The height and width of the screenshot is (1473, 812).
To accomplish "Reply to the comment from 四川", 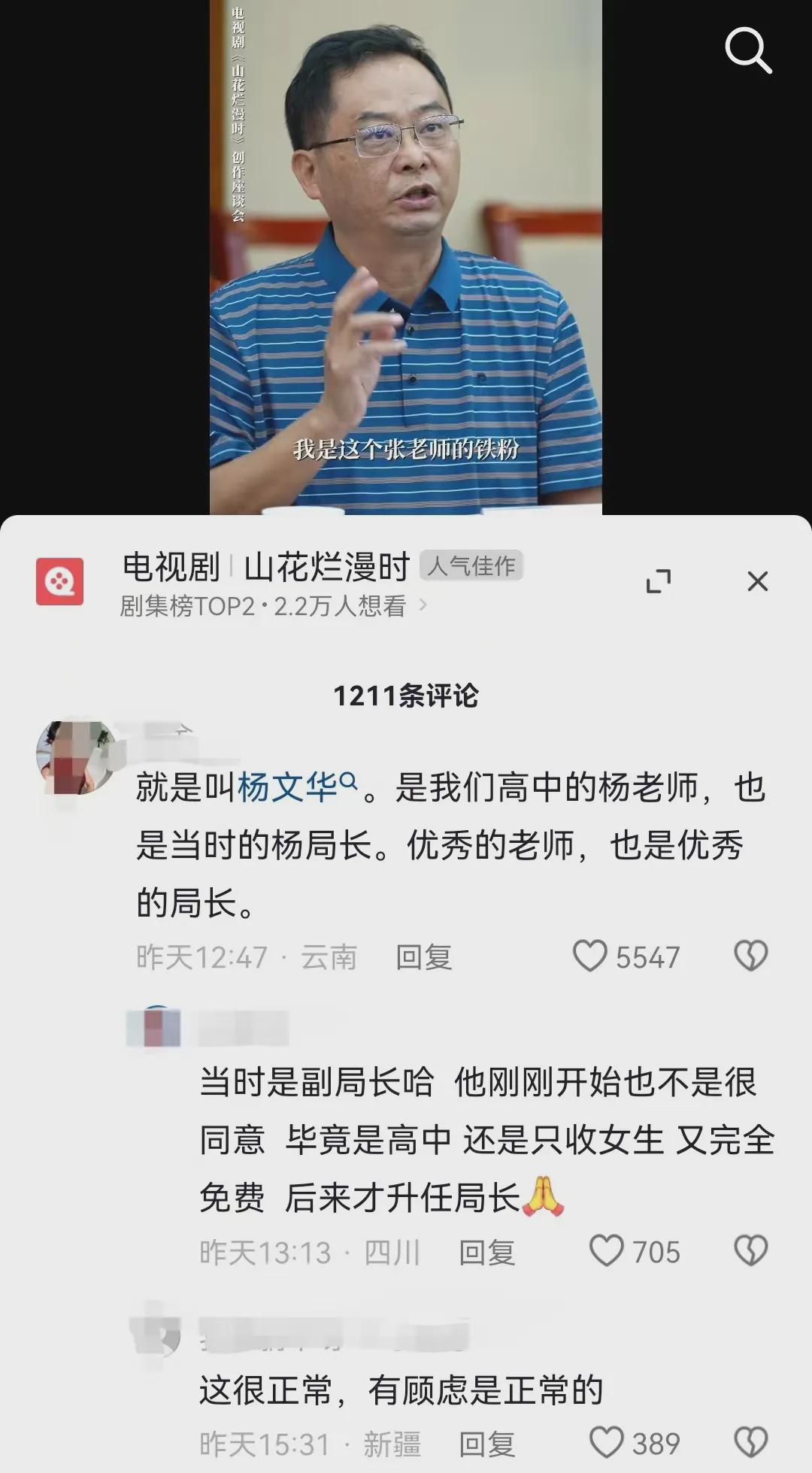I will point(486,1253).
